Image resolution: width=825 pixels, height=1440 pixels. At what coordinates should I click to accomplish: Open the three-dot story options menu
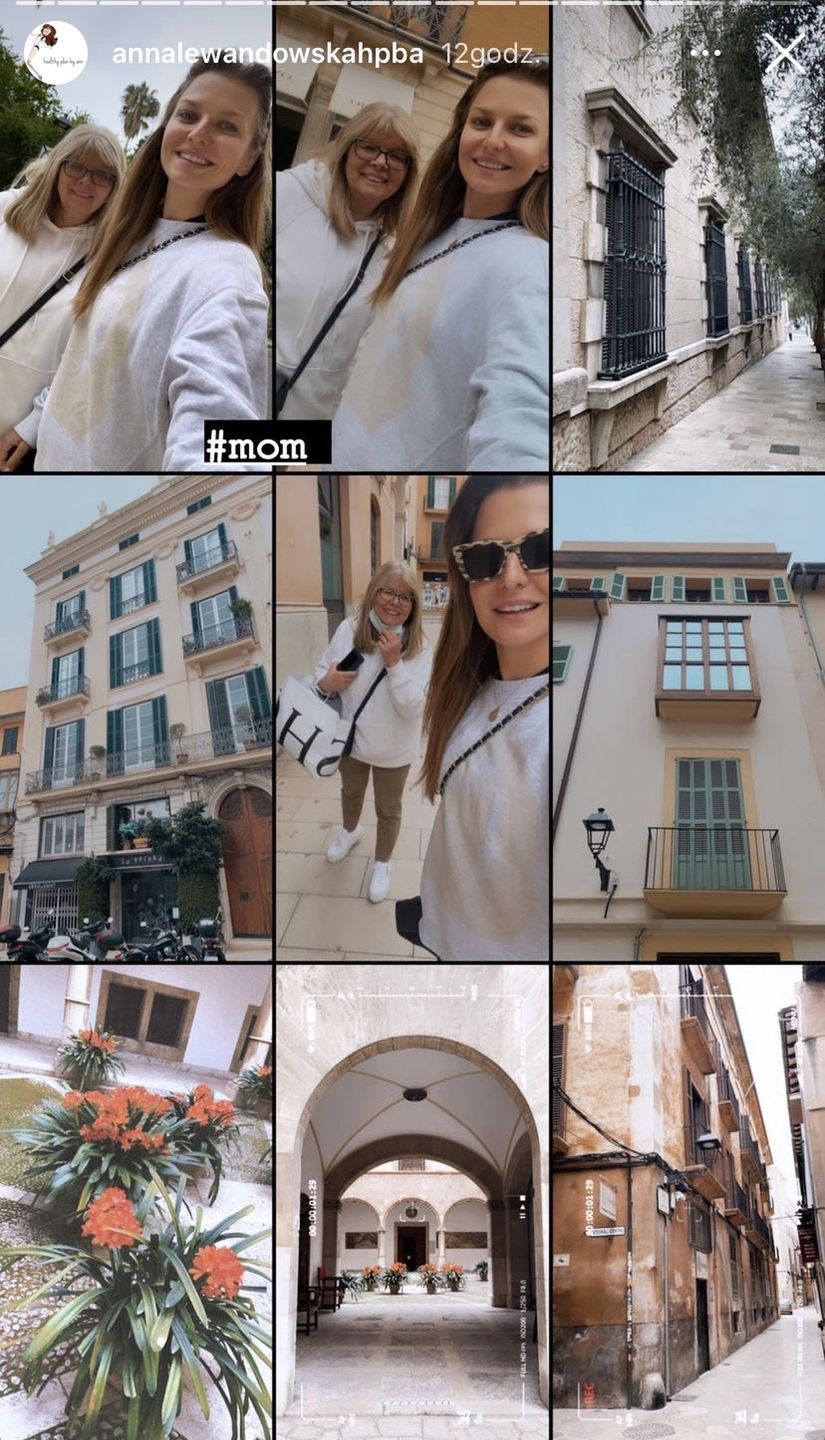(x=705, y=53)
